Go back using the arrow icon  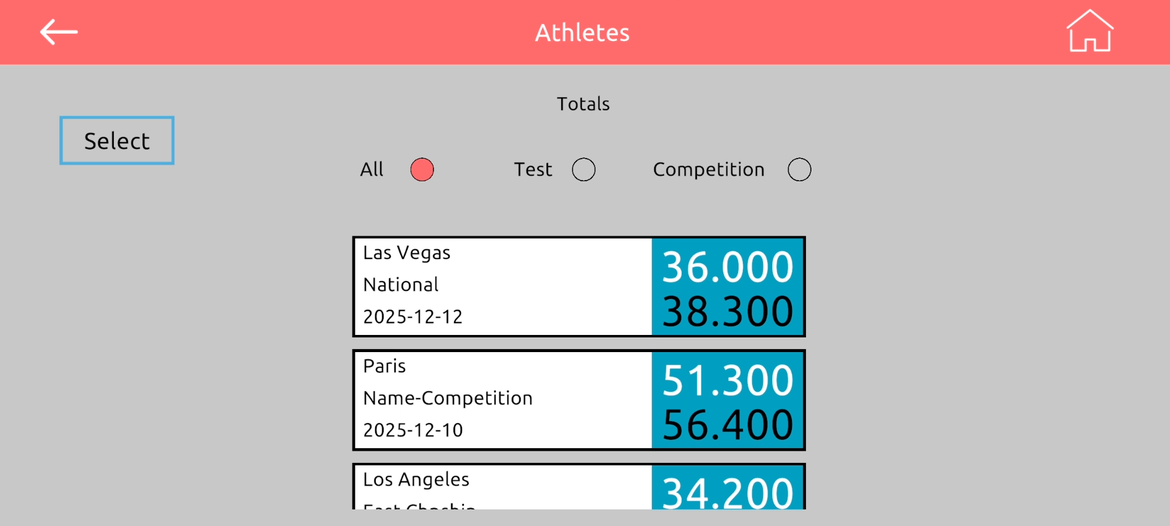[59, 32]
